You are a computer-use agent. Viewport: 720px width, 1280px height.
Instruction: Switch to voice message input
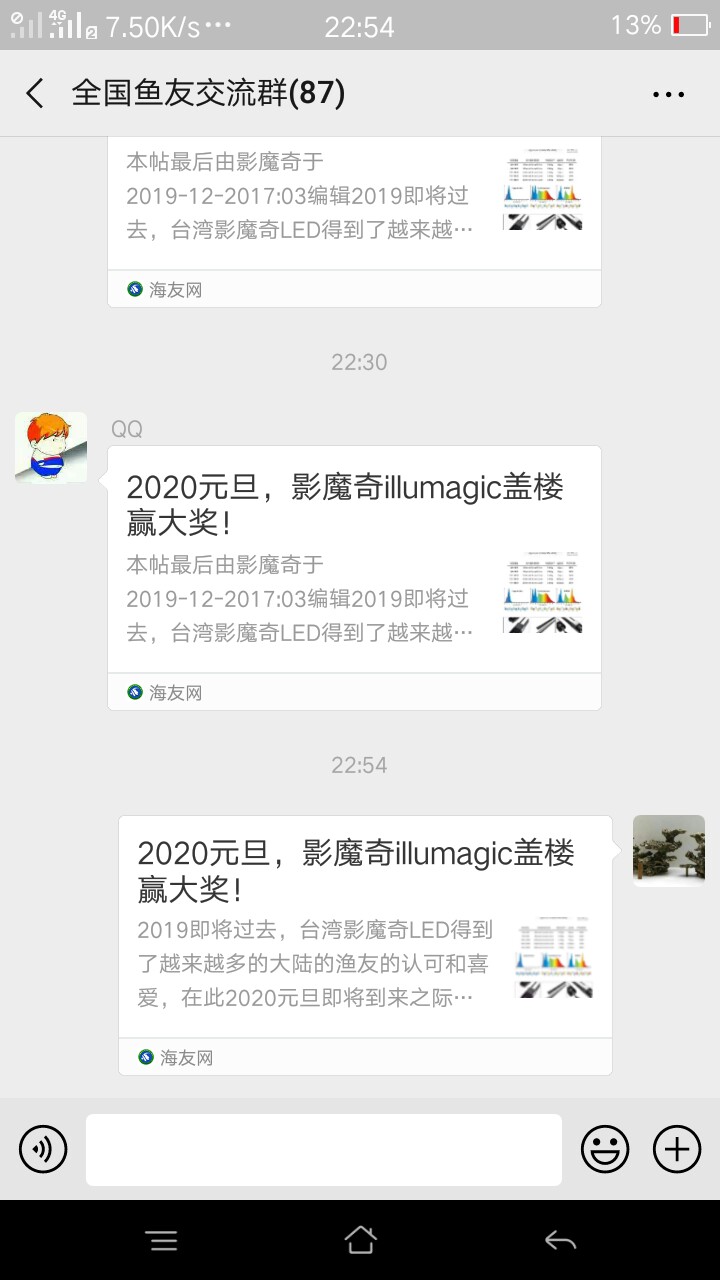click(x=43, y=1149)
